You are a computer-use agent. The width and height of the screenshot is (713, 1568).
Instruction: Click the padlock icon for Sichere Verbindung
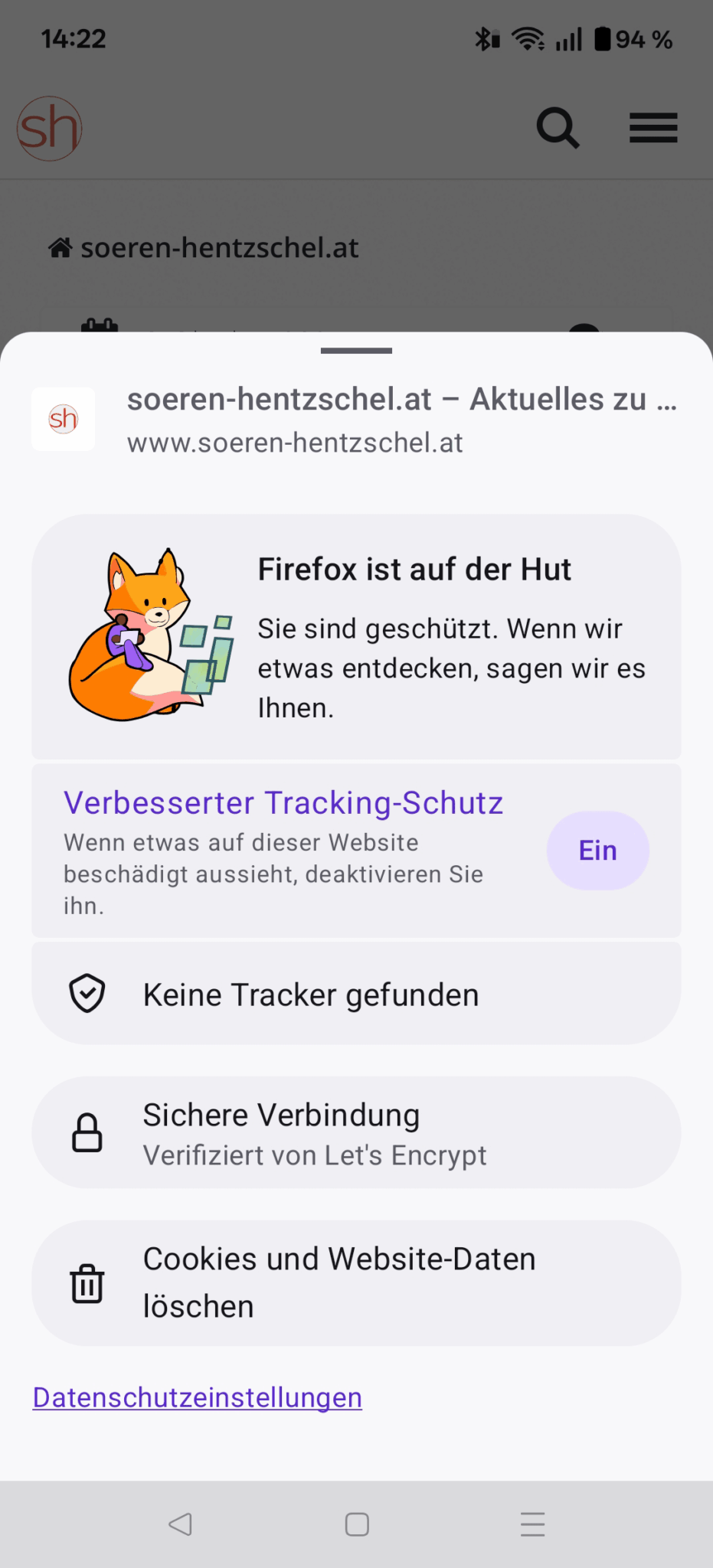pos(87,1132)
